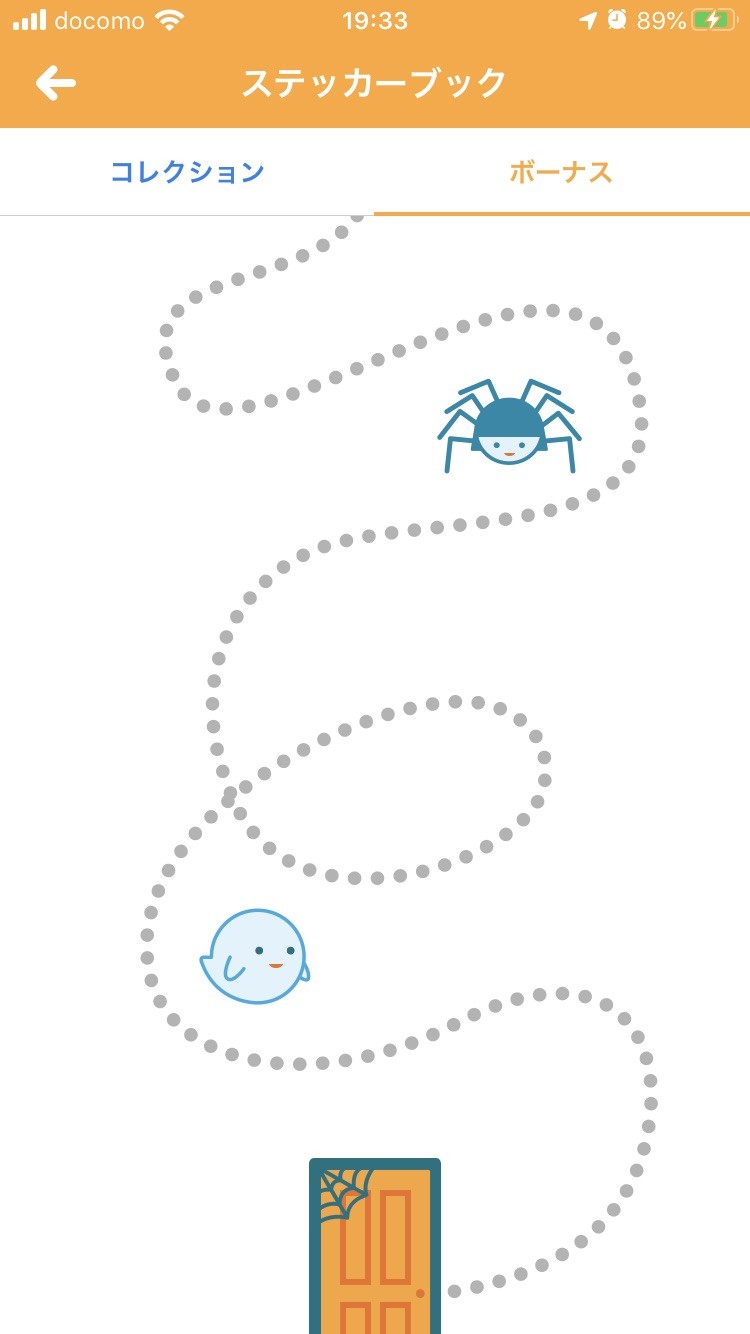Switch to the コレクション tab

coord(187,172)
